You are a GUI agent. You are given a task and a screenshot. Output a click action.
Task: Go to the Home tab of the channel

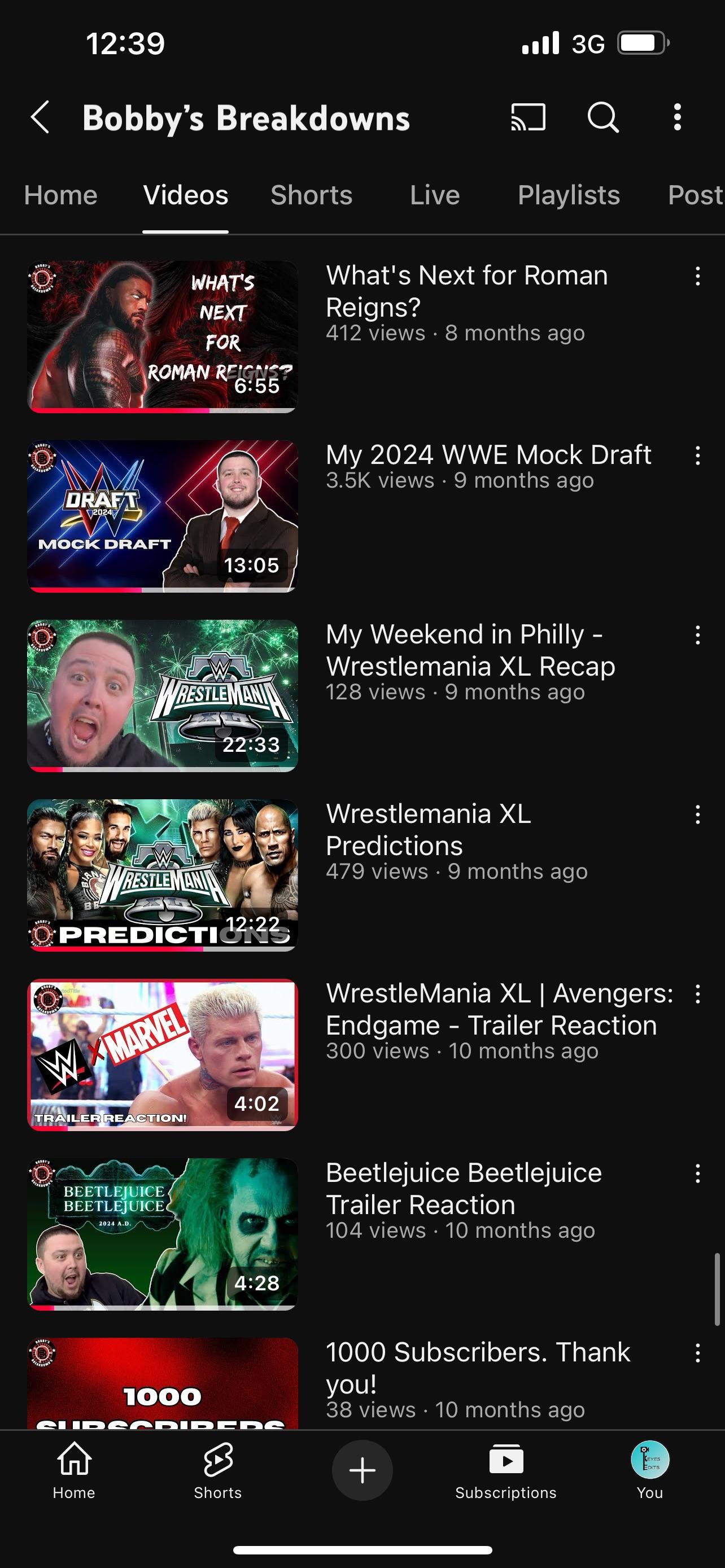pyautogui.click(x=60, y=195)
